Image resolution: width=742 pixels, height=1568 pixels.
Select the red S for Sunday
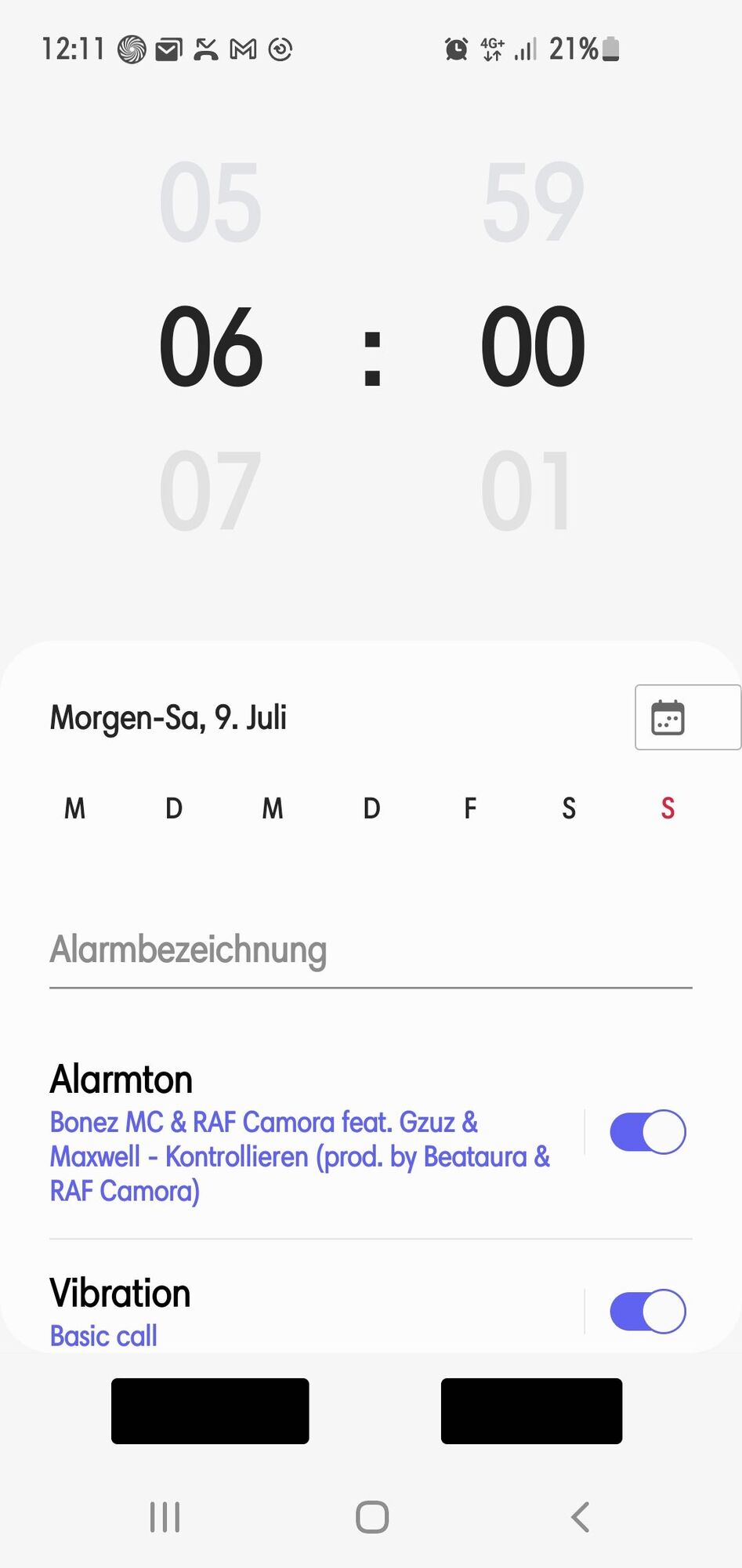point(668,808)
